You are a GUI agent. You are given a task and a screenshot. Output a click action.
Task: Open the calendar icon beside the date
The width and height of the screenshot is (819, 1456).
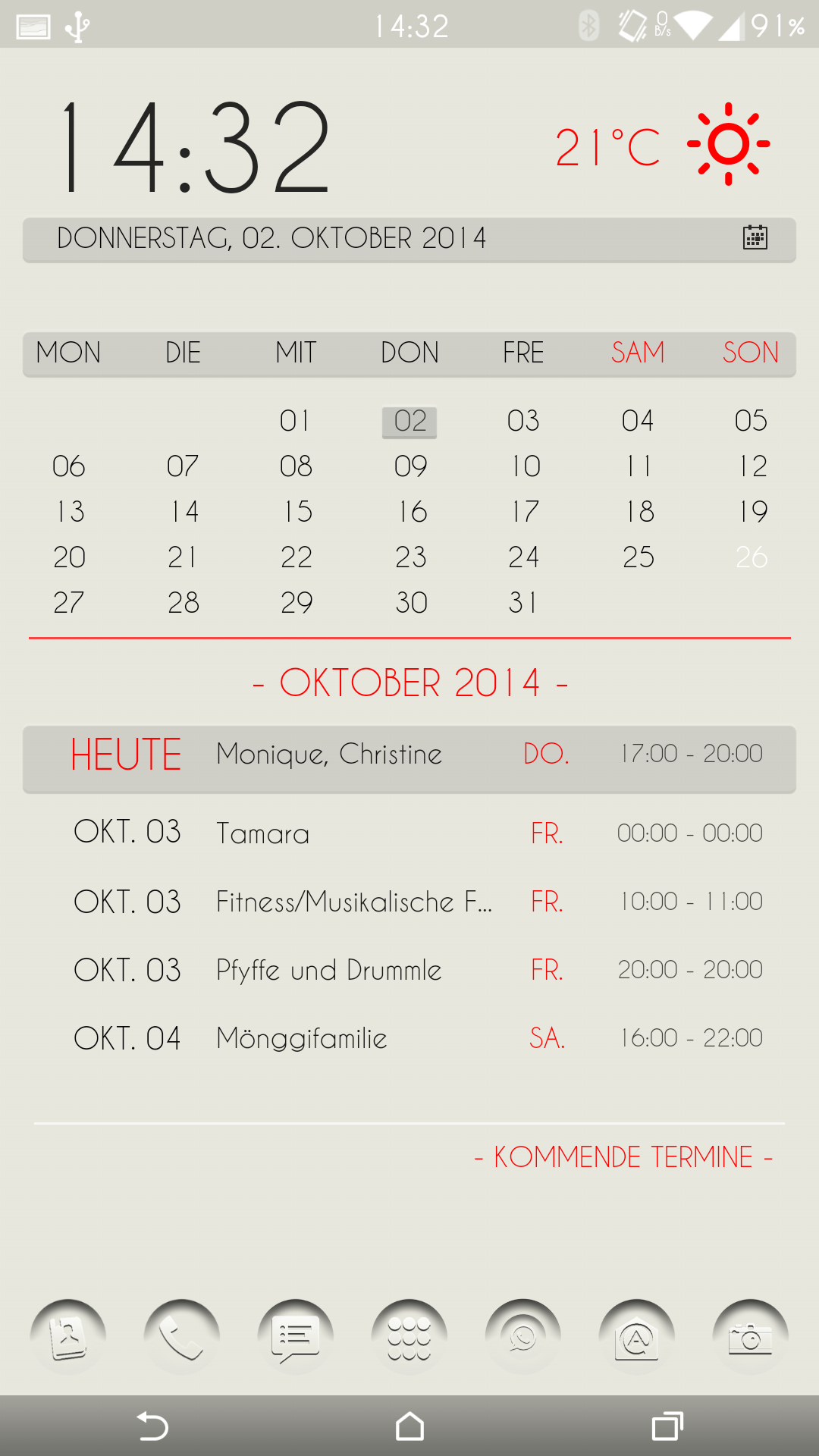(x=755, y=238)
